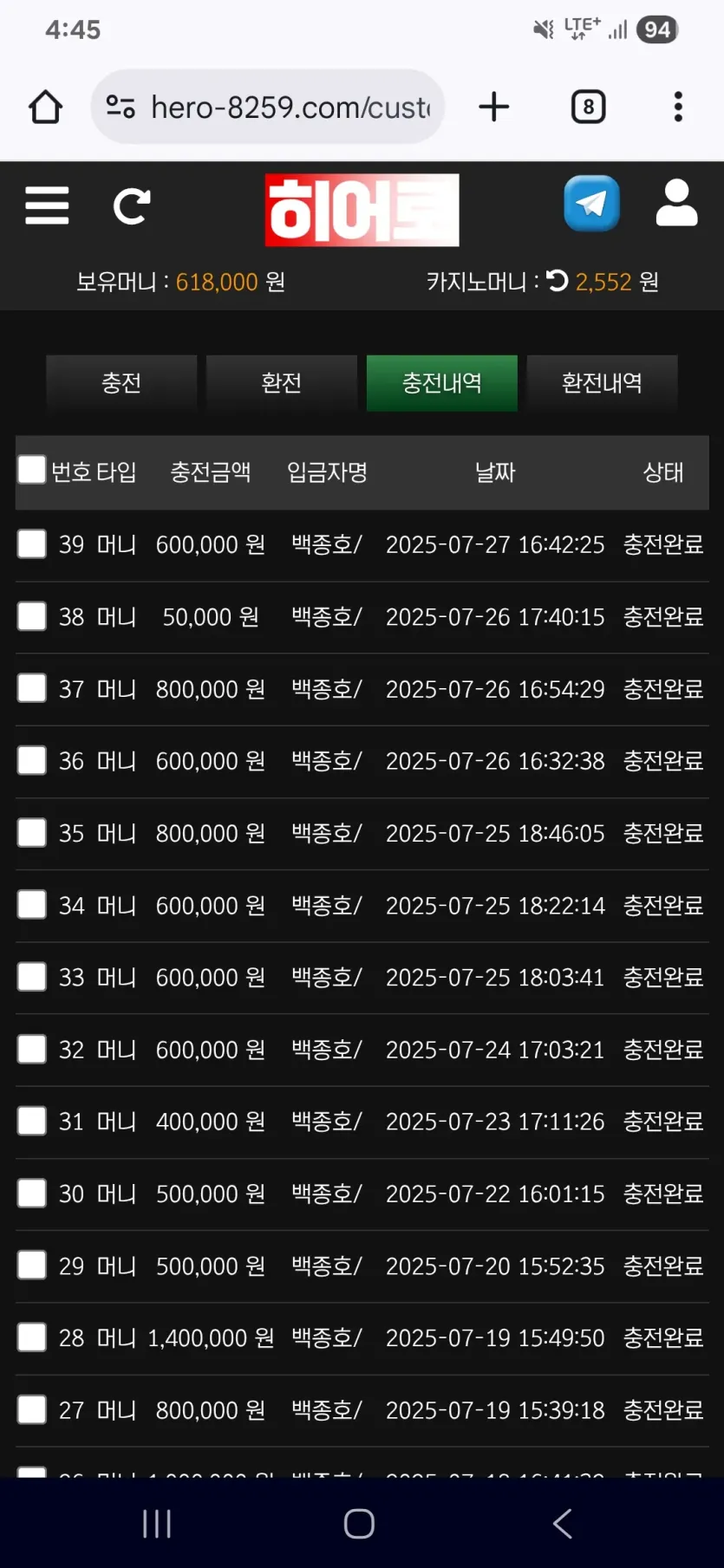Go back with system navigation
The height and width of the screenshot is (1568, 724).
point(563,1523)
